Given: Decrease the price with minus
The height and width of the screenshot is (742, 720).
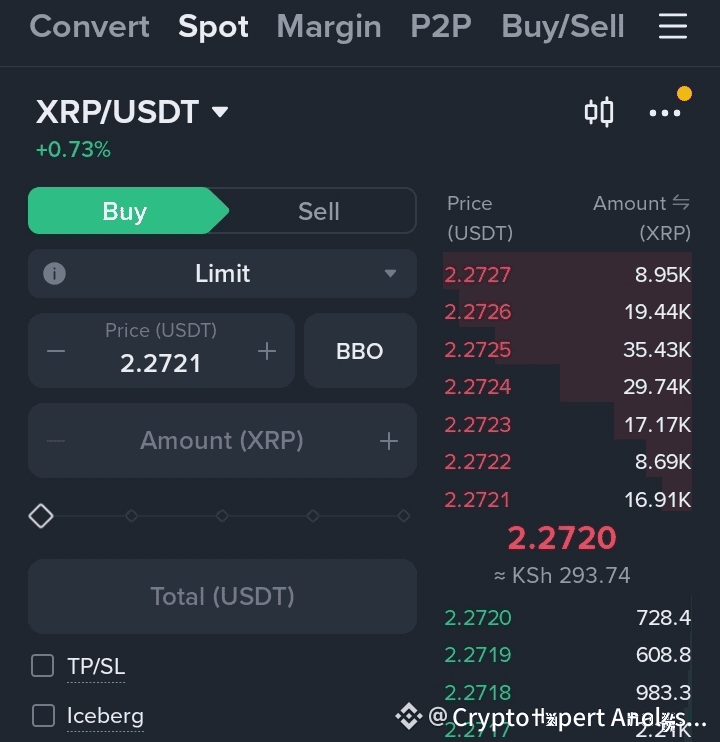Looking at the screenshot, I should pos(56,351).
